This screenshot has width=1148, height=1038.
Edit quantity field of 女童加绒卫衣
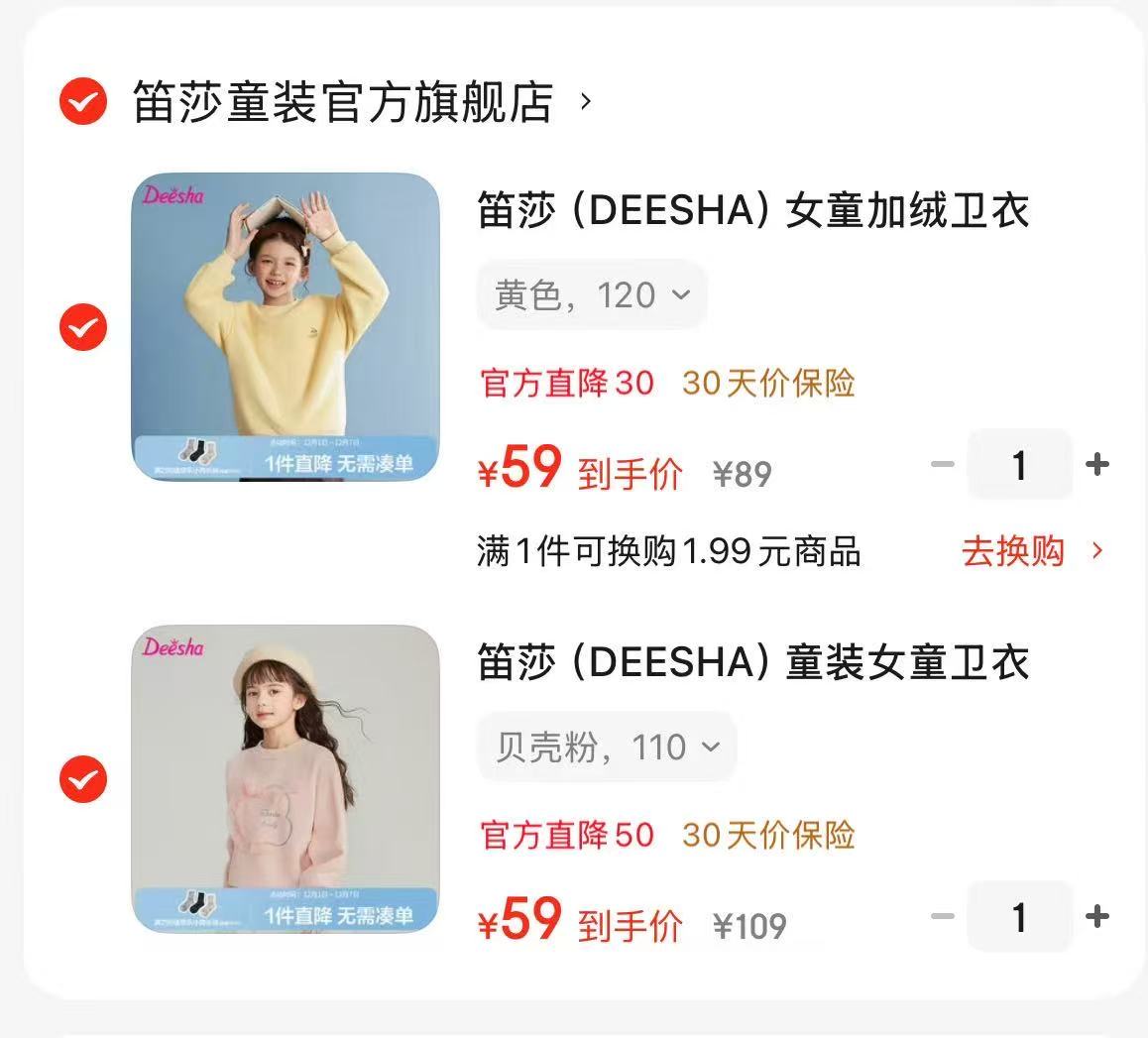(1019, 464)
